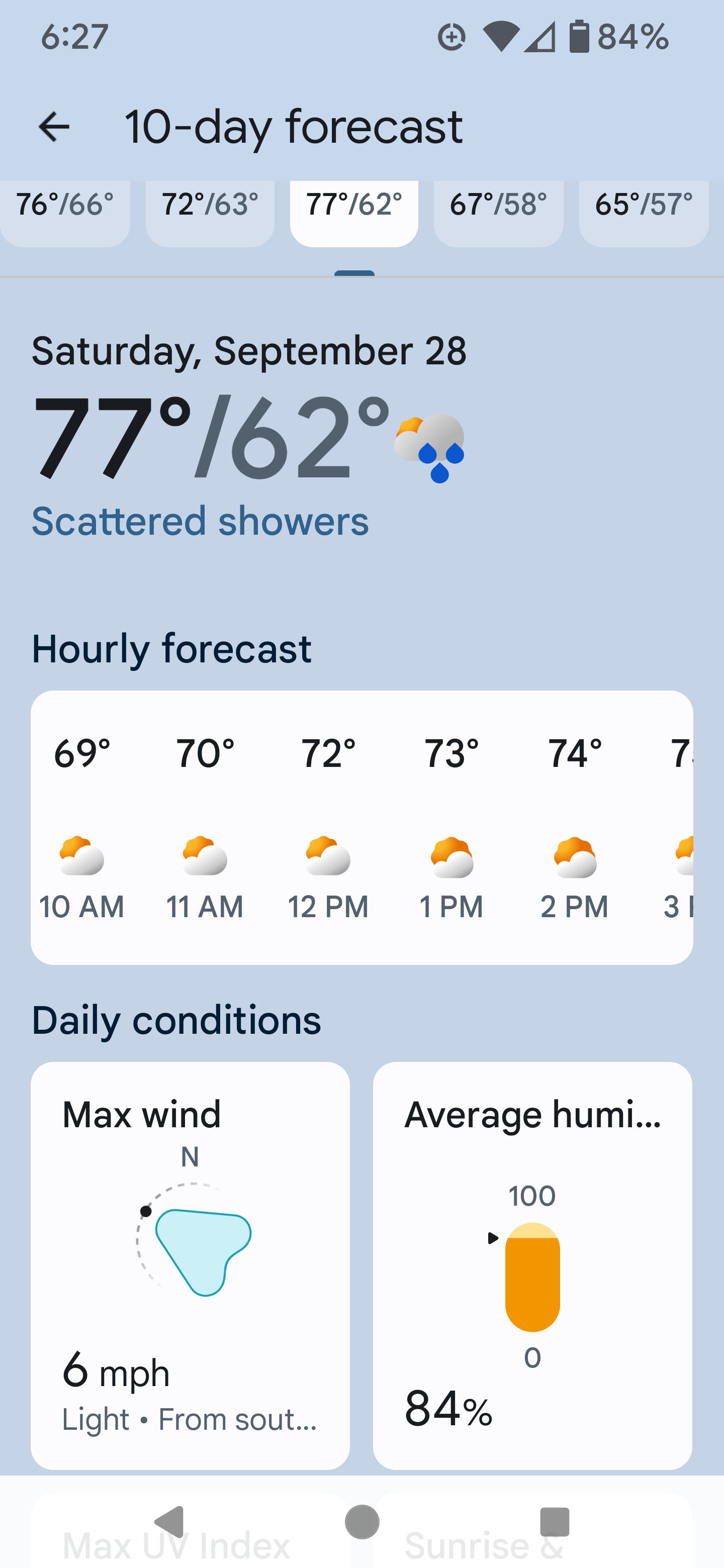The width and height of the screenshot is (724, 1568).
Task: Tap the system home button
Action: pyautogui.click(x=361, y=1522)
